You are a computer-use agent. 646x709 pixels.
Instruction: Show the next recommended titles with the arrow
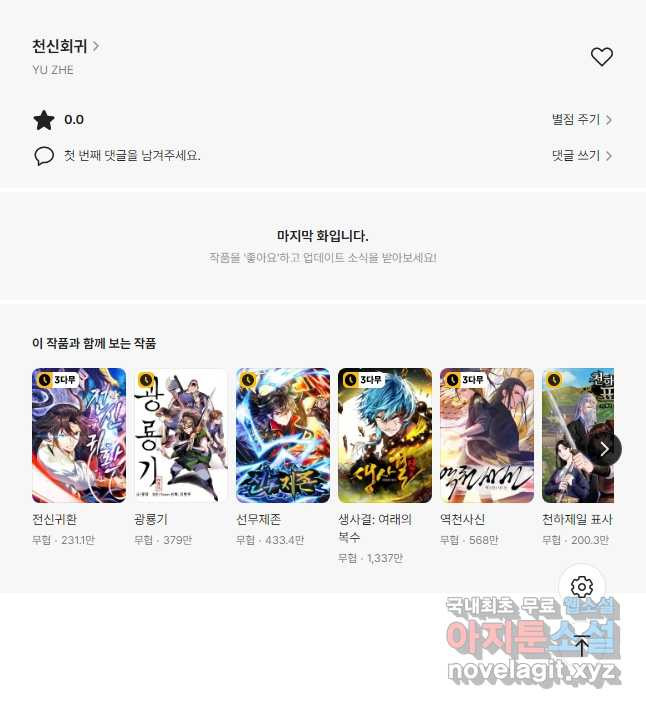(604, 449)
